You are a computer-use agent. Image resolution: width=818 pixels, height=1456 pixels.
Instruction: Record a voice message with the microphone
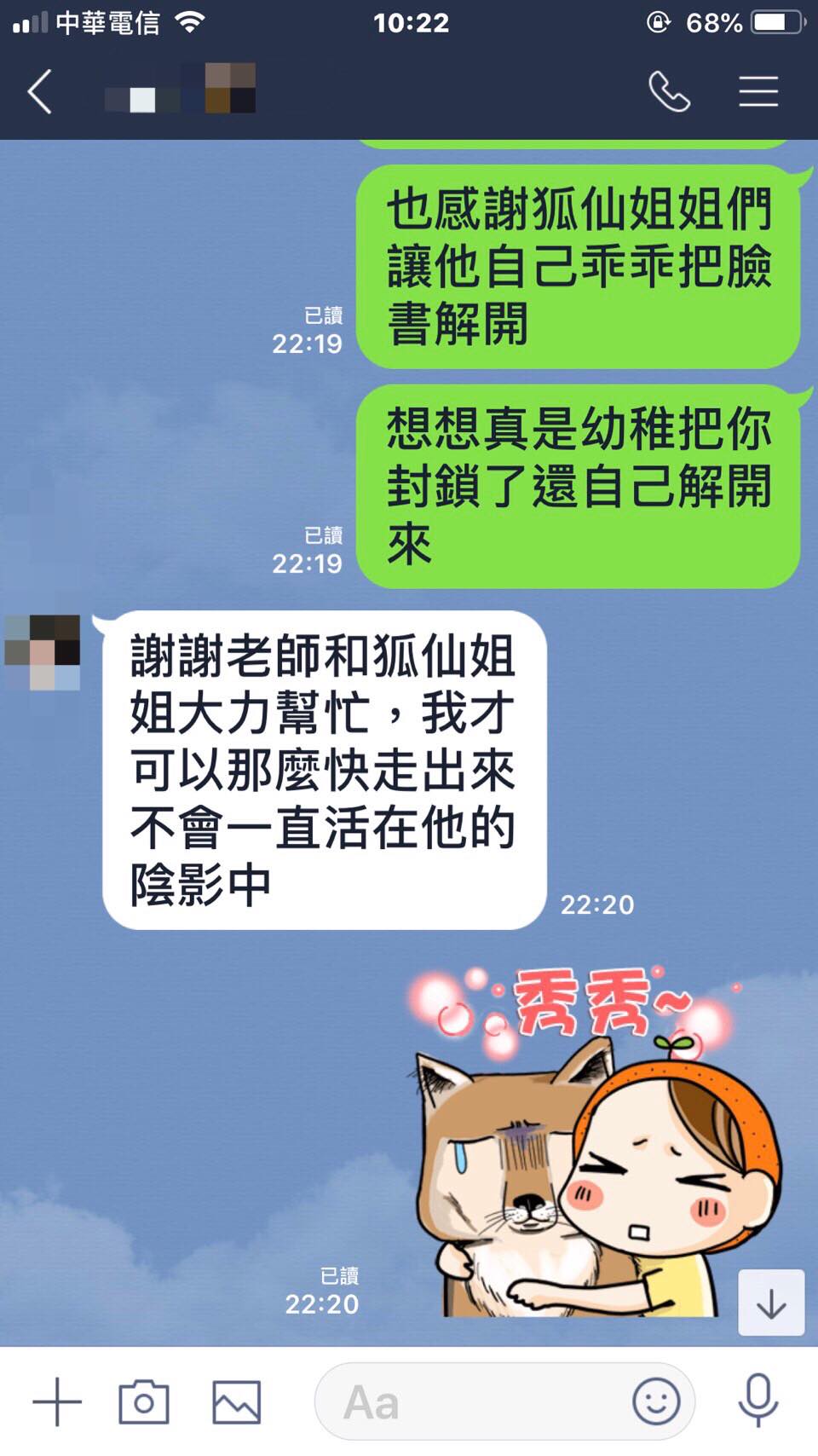point(758,1401)
